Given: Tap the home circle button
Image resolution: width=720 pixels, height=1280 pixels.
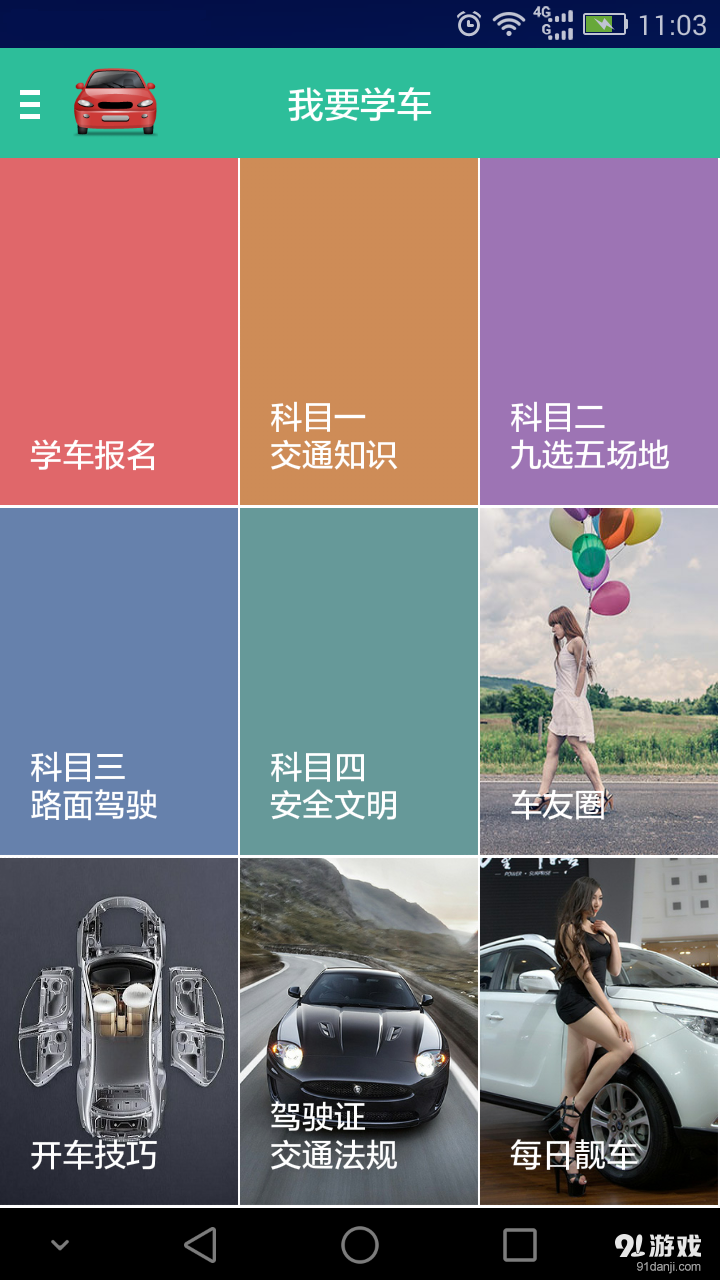Looking at the screenshot, I should coord(360,1244).
